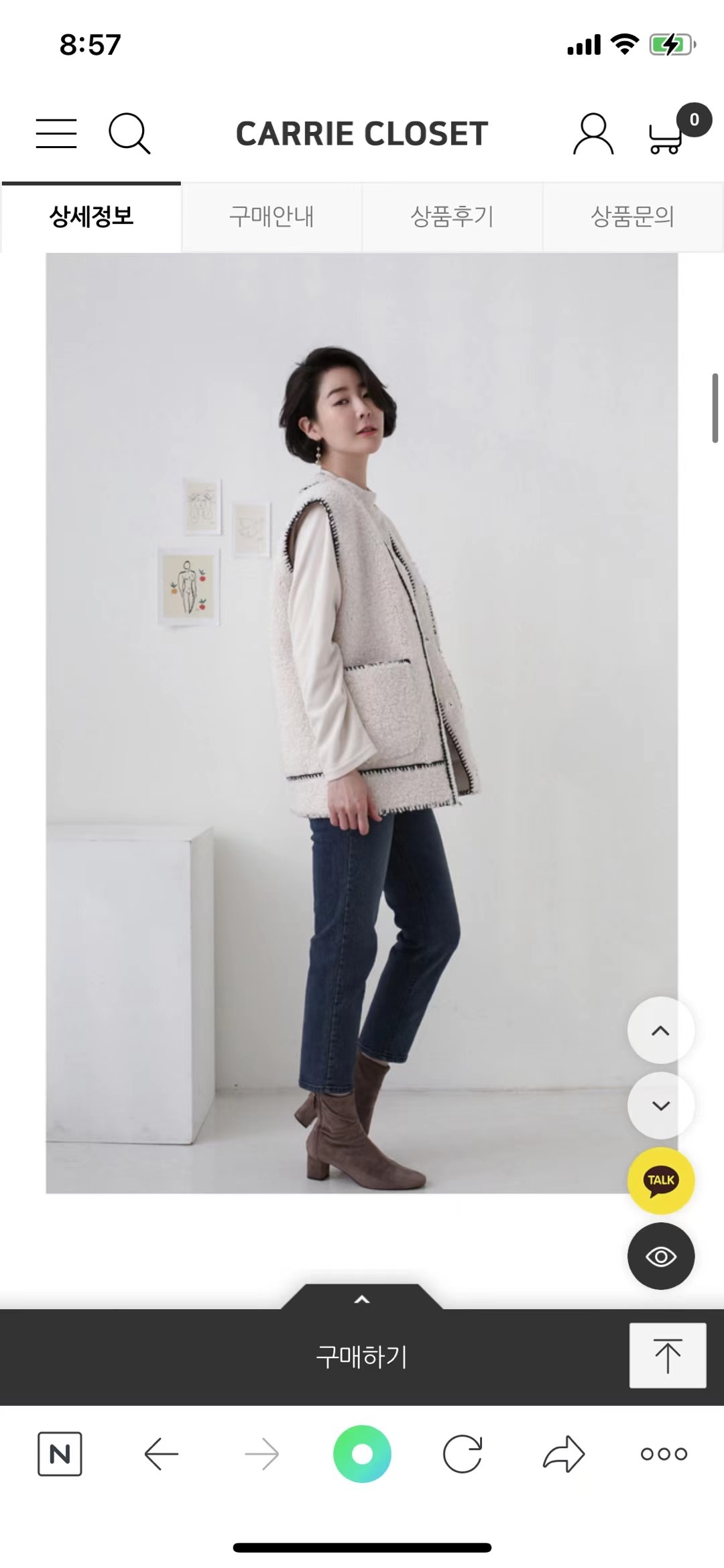Viewport: 724px width, 1568px height.
Task: Open the browser's three-dot more menu
Action: coord(664,1454)
